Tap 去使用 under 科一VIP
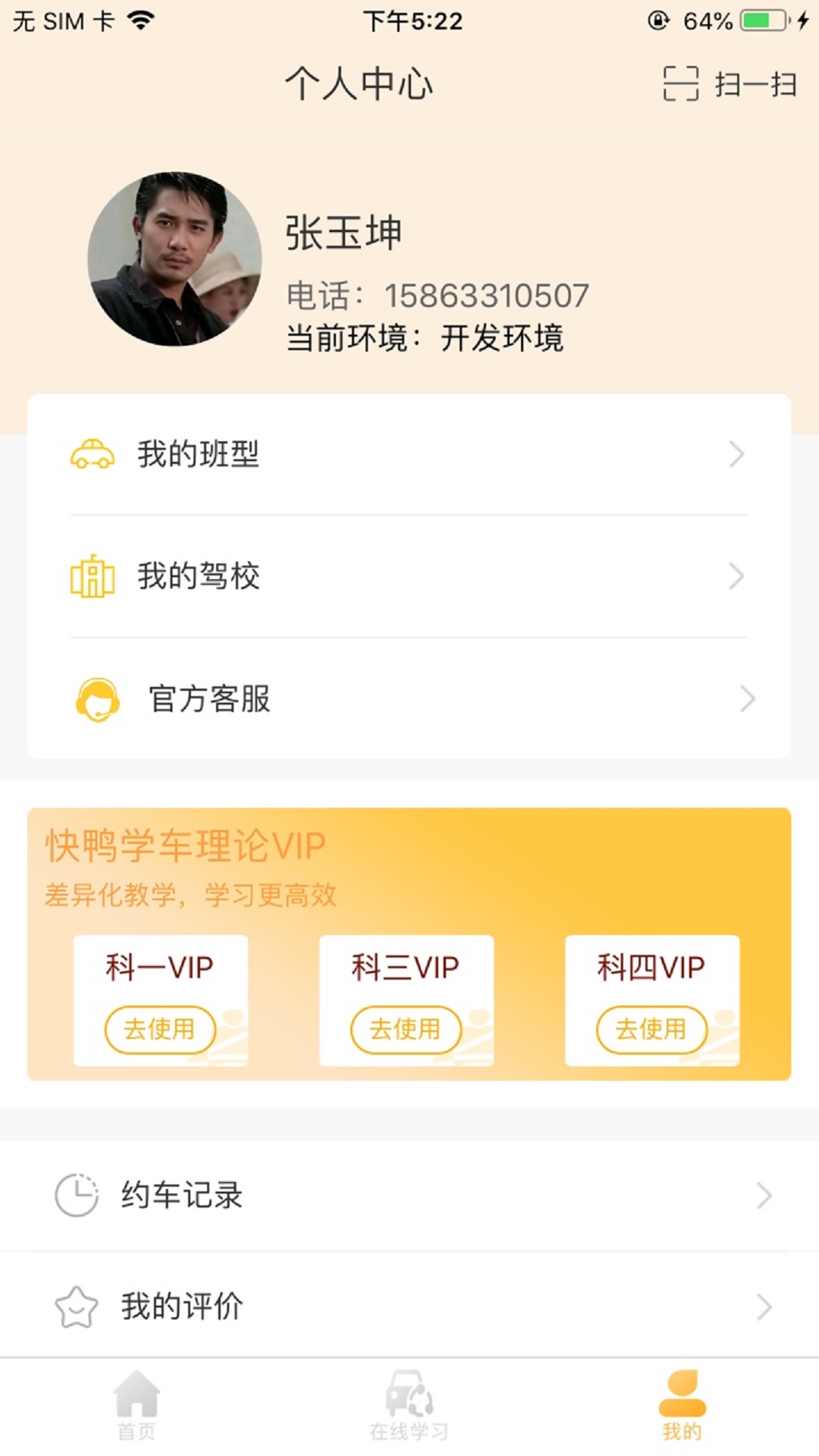This screenshot has height=1456, width=819. click(160, 1029)
